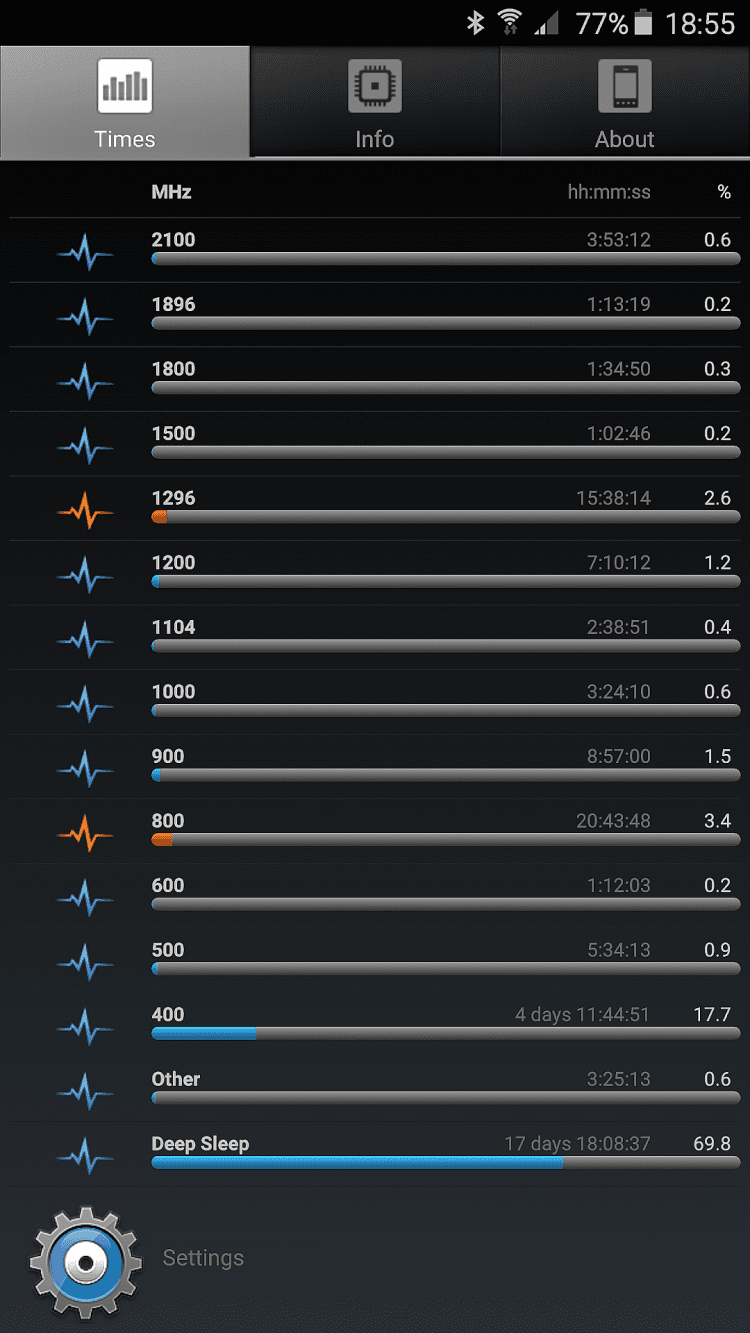The width and height of the screenshot is (750, 1333).
Task: Switch to the Info tab
Action: coord(374,102)
